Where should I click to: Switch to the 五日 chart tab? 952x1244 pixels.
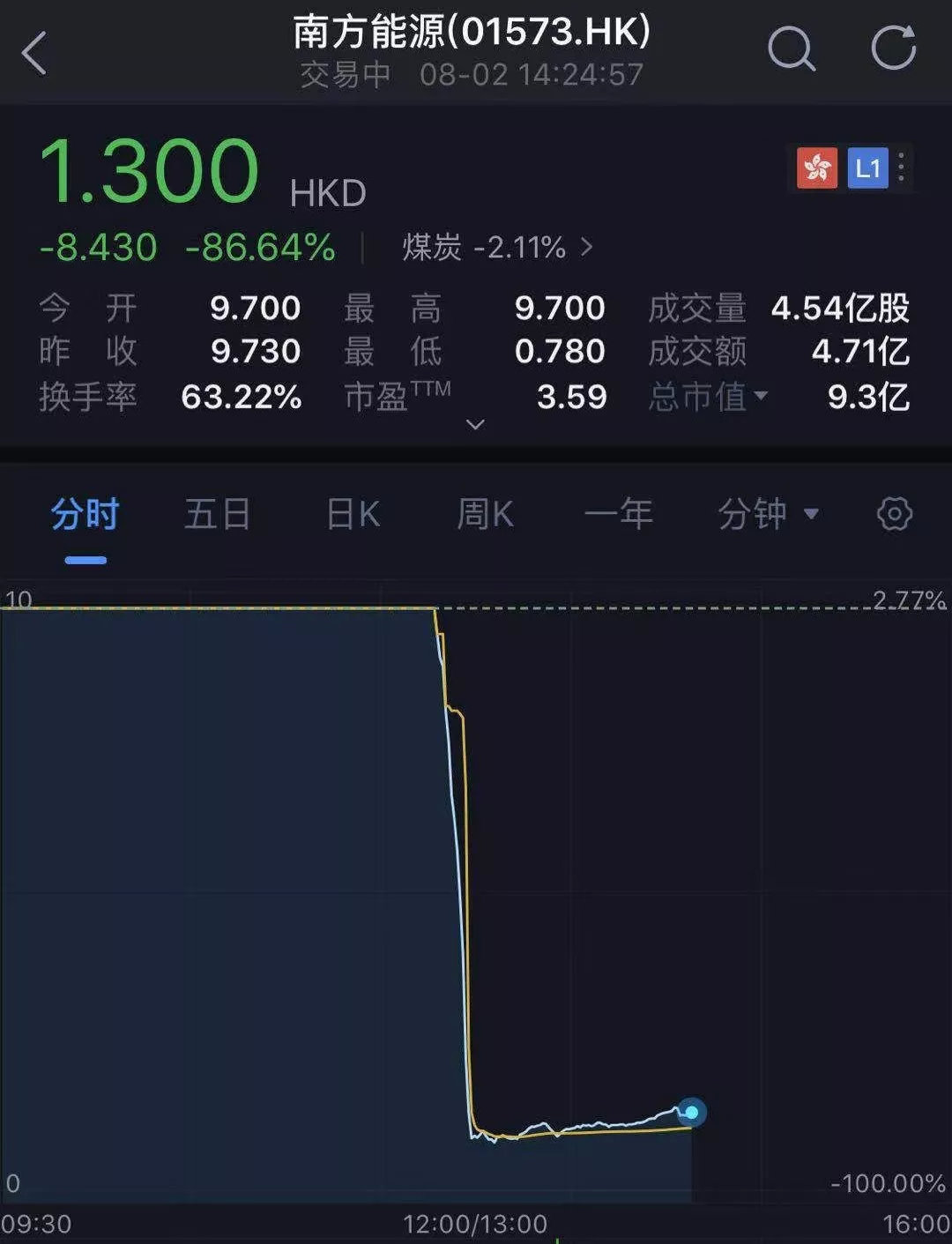point(217,514)
